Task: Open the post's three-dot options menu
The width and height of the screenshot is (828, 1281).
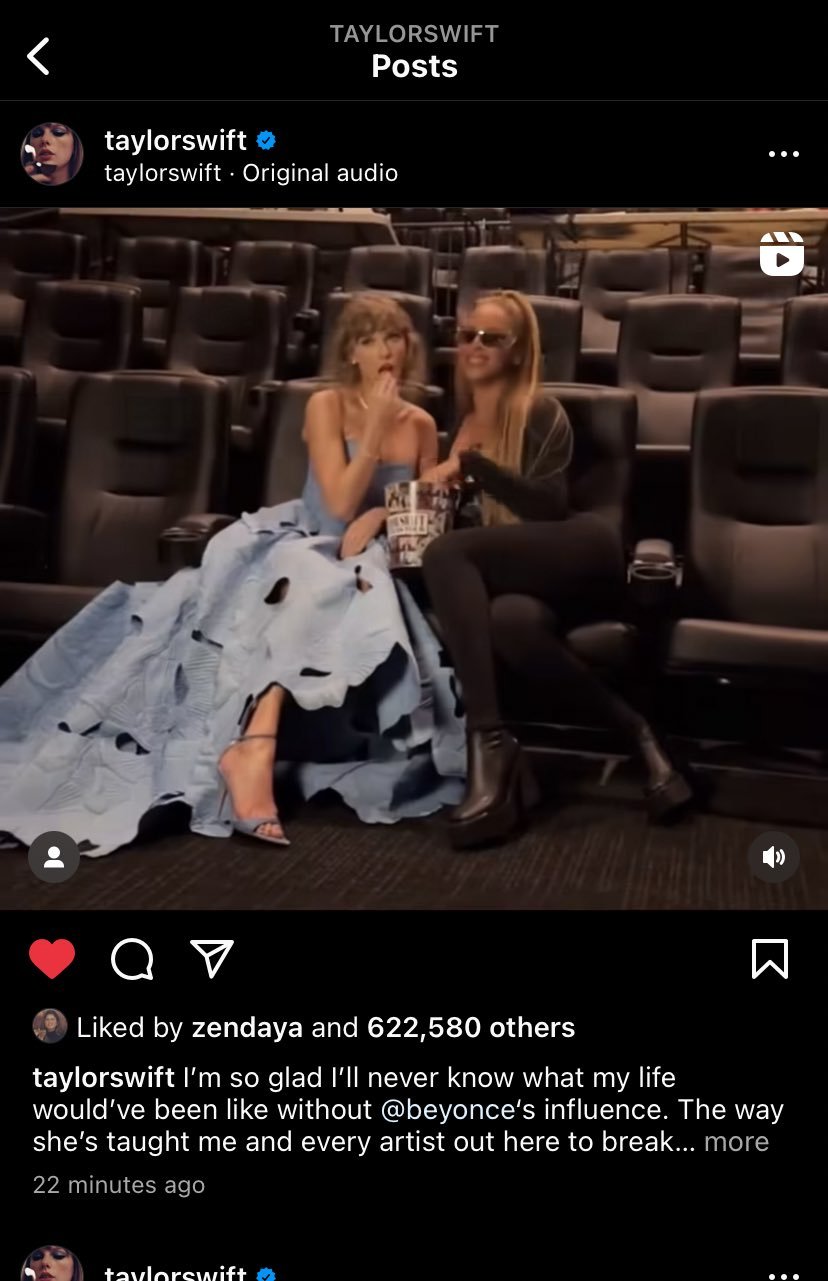Action: coord(783,154)
